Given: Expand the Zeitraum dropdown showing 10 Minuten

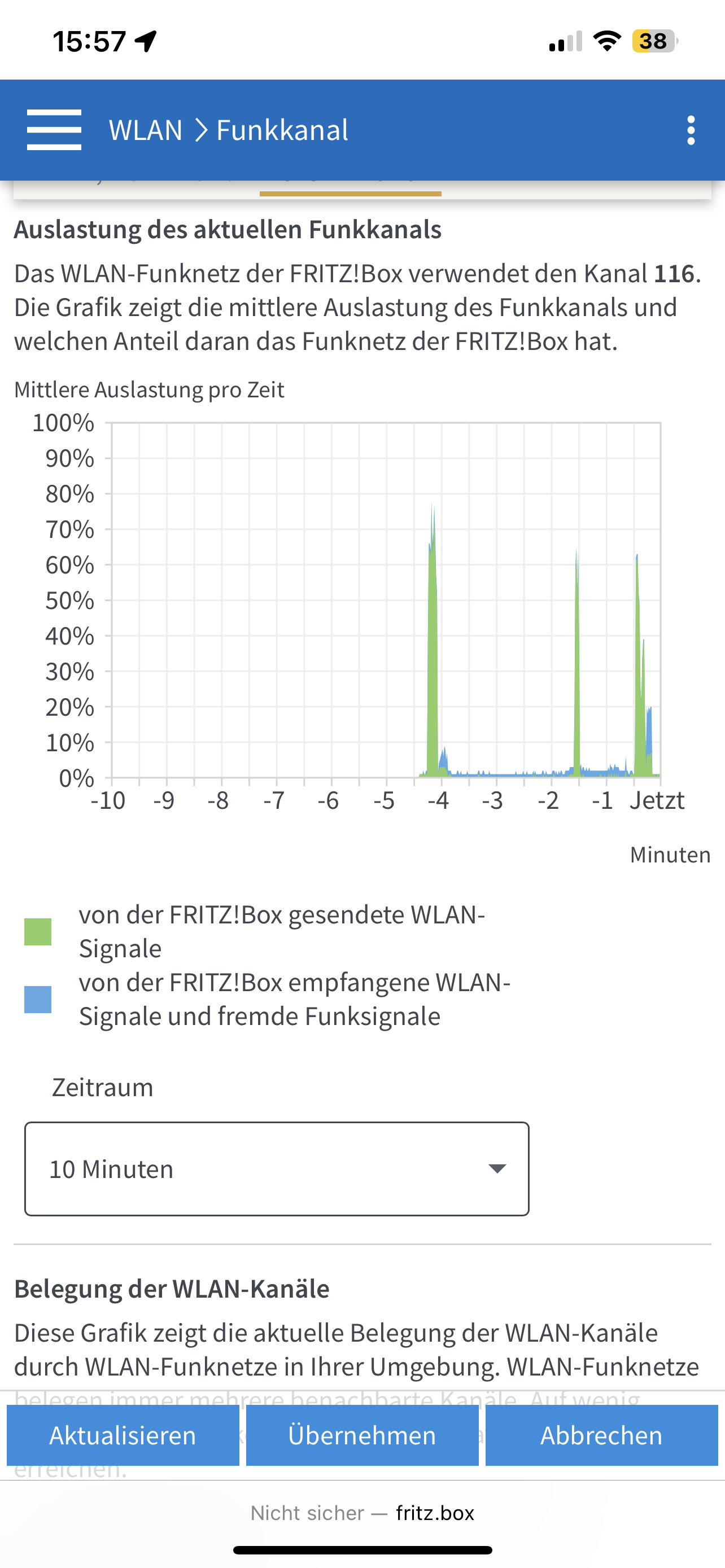Looking at the screenshot, I should (x=276, y=1169).
